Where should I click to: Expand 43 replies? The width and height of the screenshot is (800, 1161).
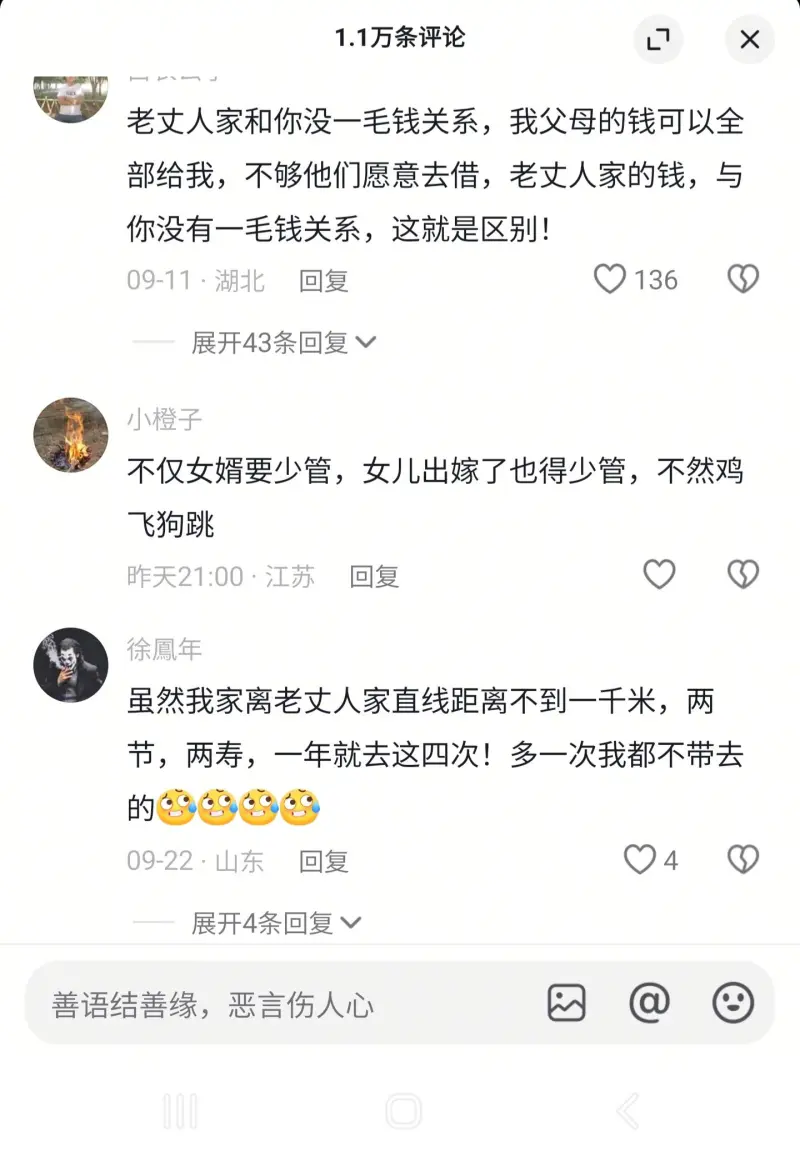click(283, 343)
